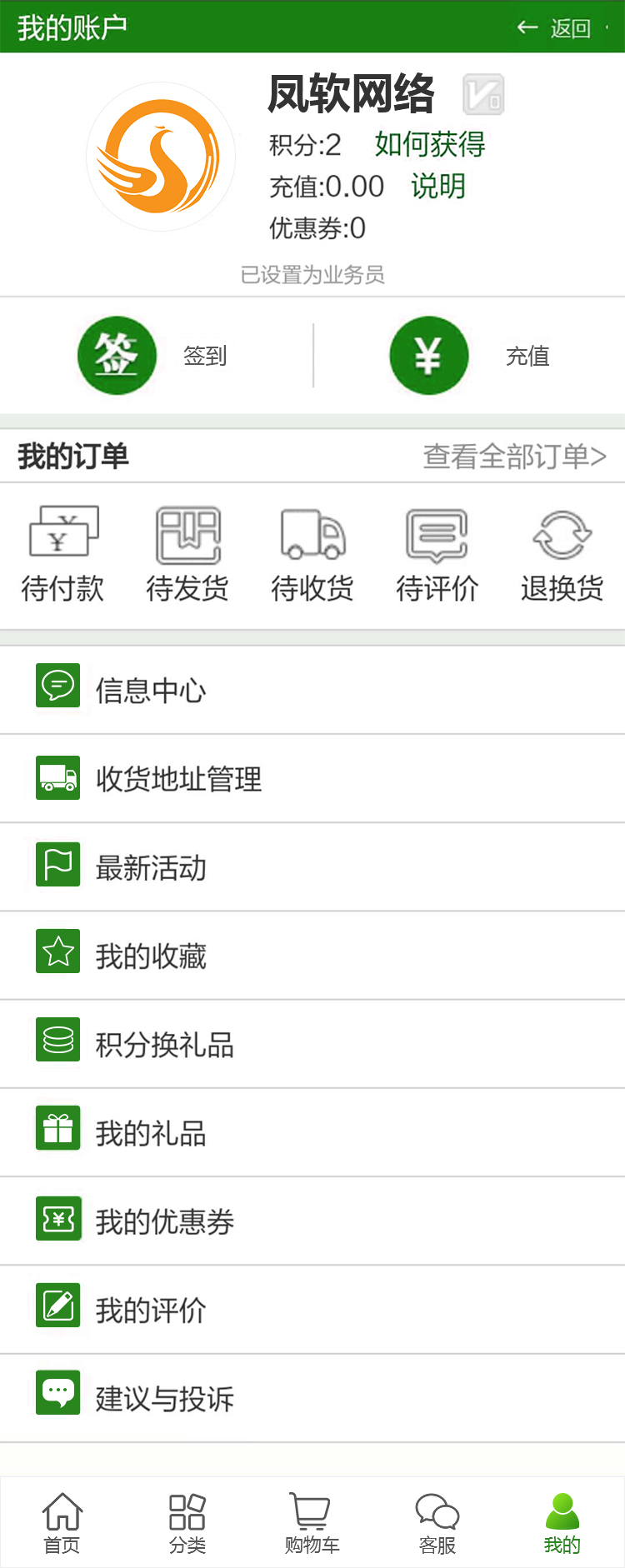Open 退换货 returns and exchanges
The height and width of the screenshot is (1568, 625).
562,554
